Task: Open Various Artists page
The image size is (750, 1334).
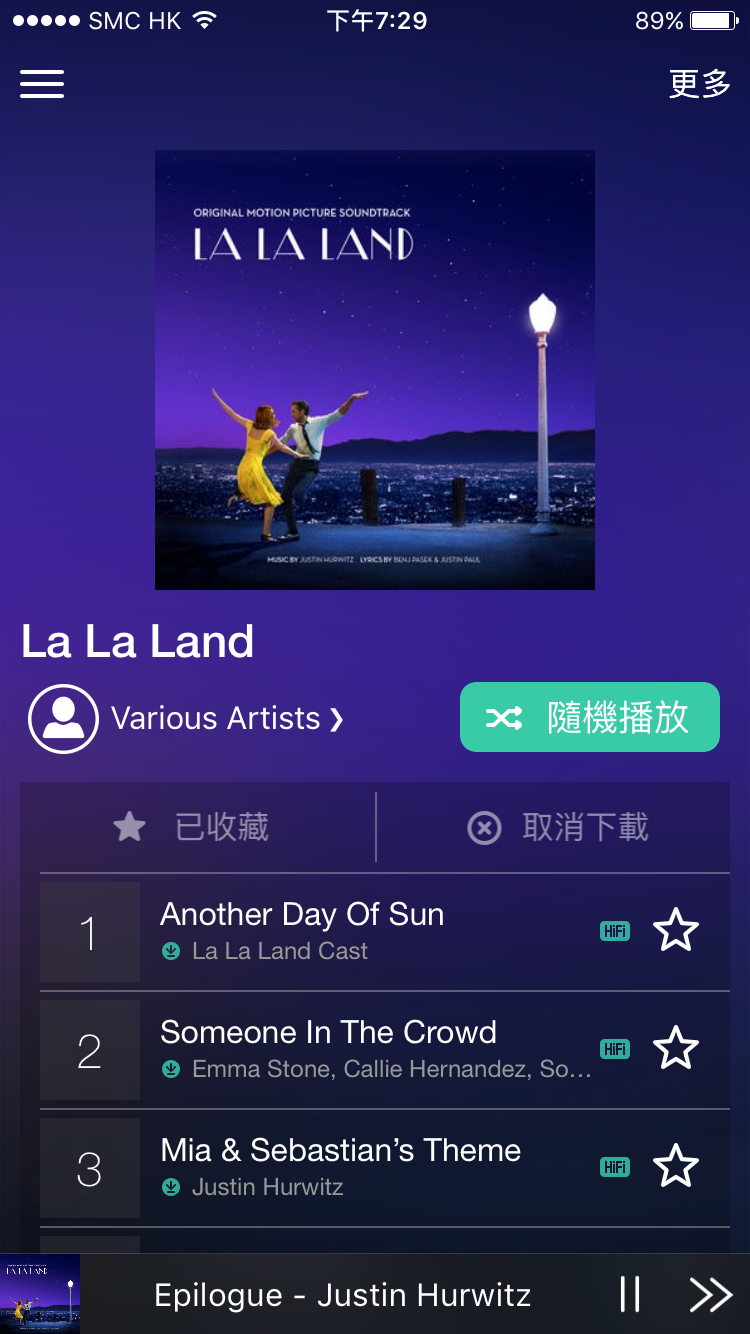Action: tap(187, 718)
